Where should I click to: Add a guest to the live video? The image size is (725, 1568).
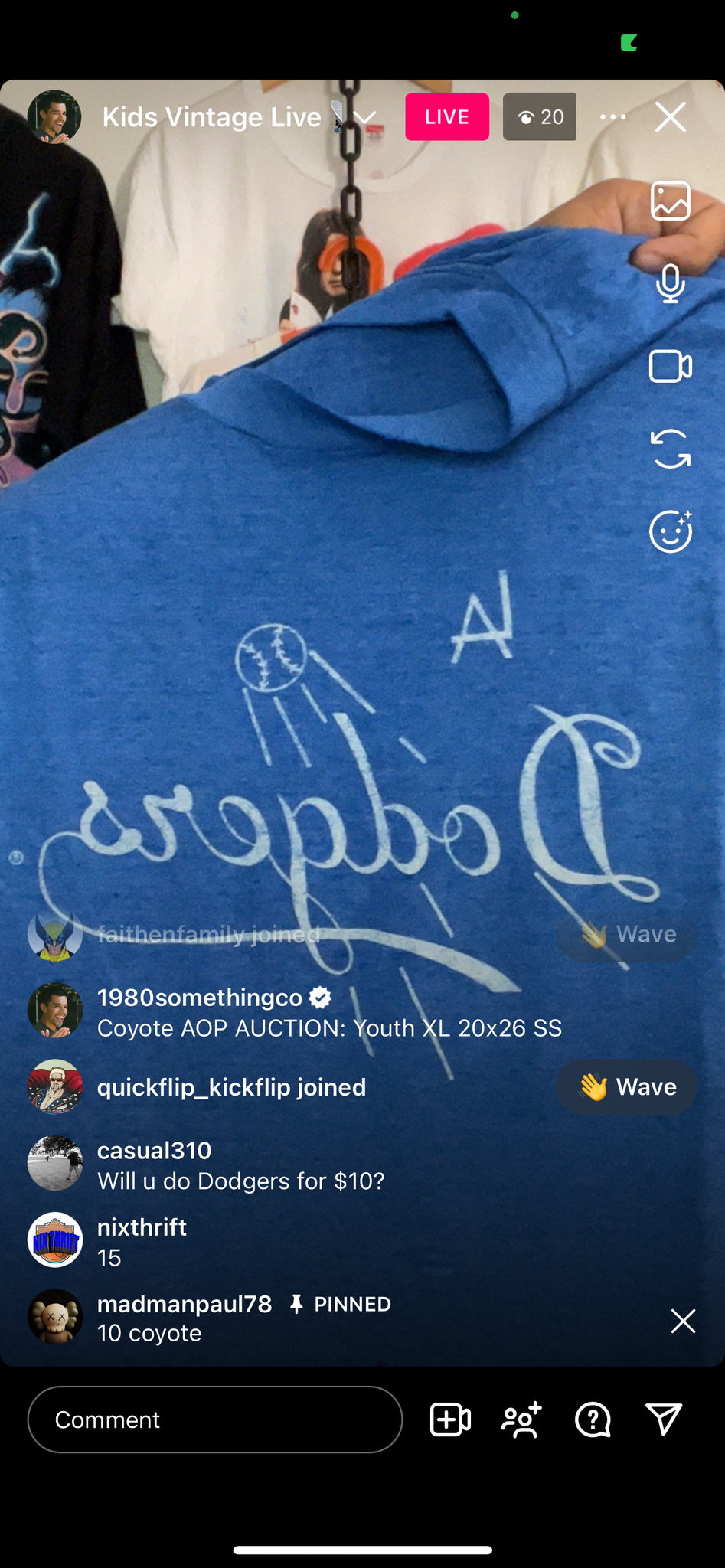pos(450,1419)
